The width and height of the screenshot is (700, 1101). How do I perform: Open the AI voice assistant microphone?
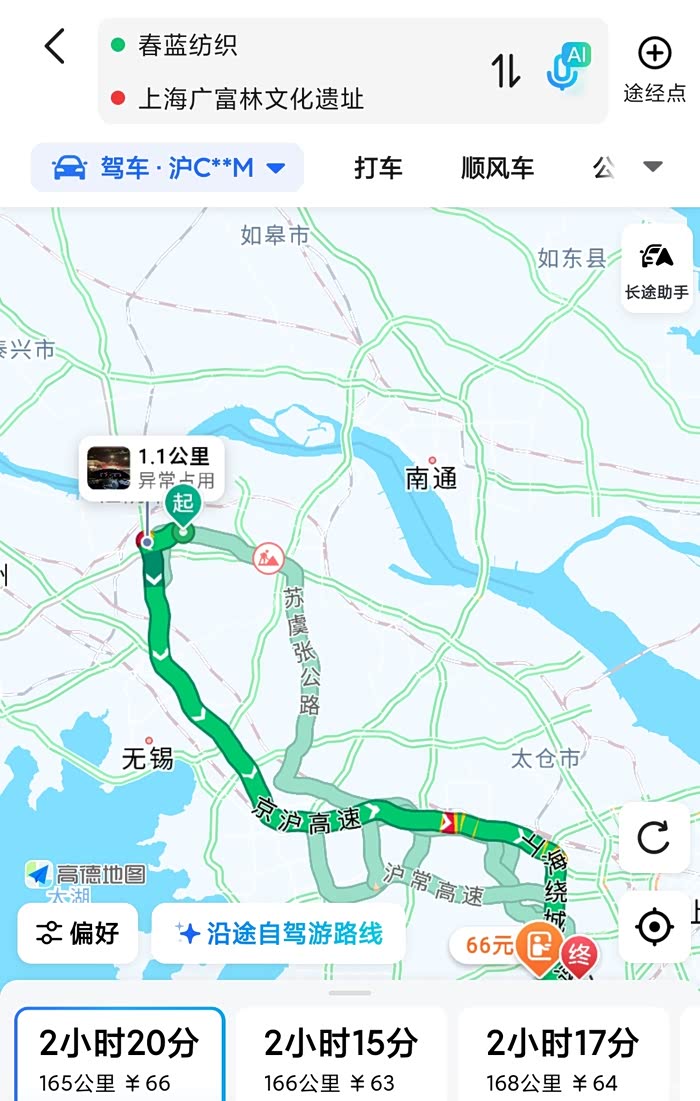(x=568, y=67)
